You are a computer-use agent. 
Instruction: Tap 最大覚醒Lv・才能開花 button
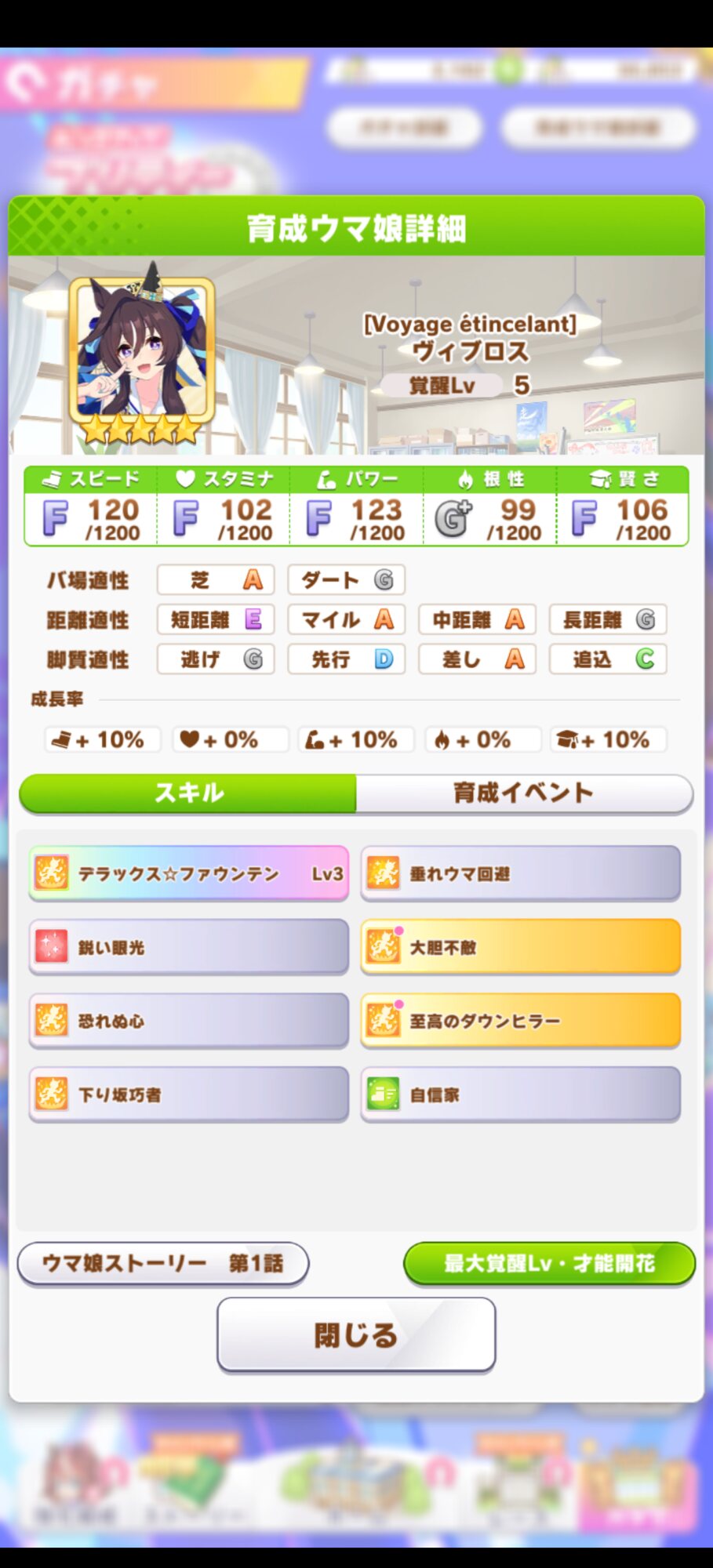point(549,1263)
